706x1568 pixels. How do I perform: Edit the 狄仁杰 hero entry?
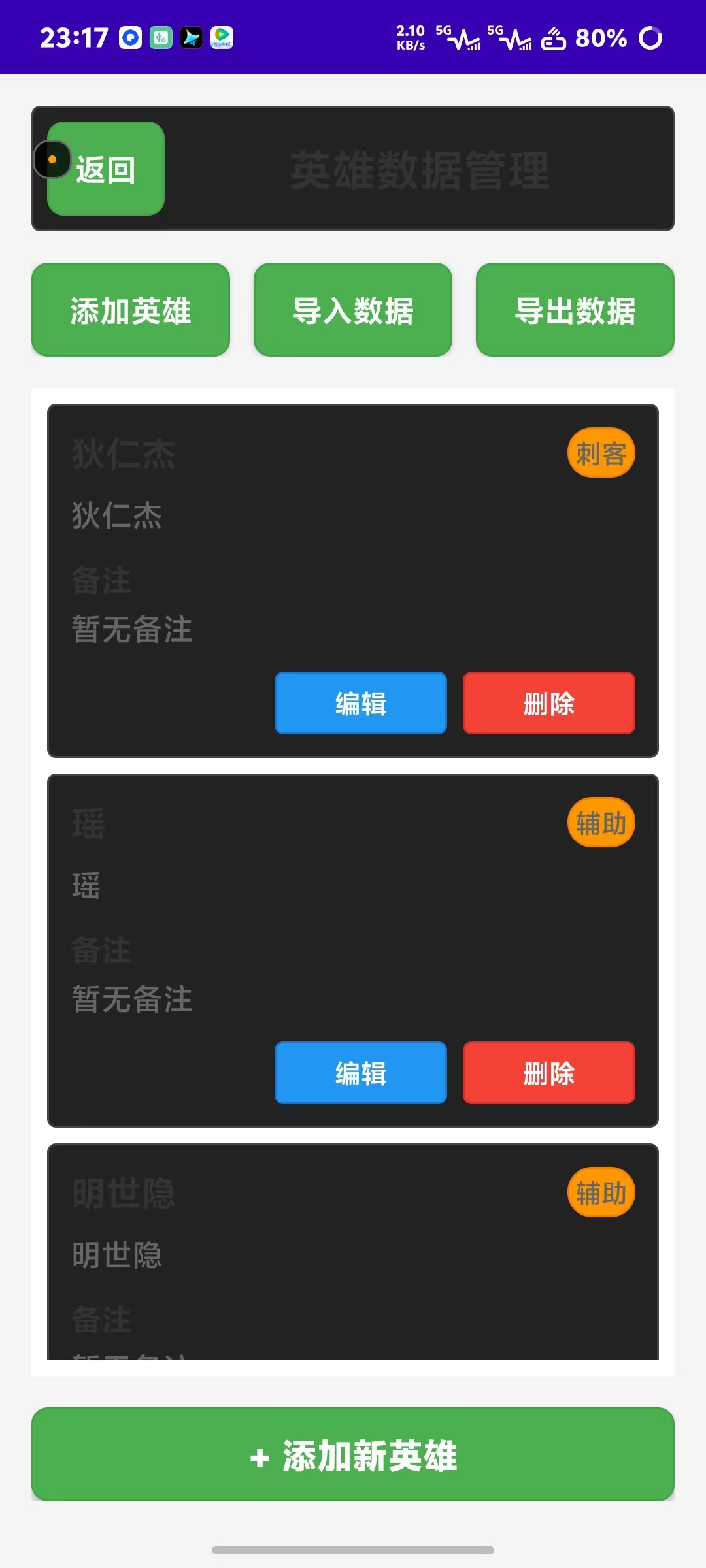pos(361,704)
